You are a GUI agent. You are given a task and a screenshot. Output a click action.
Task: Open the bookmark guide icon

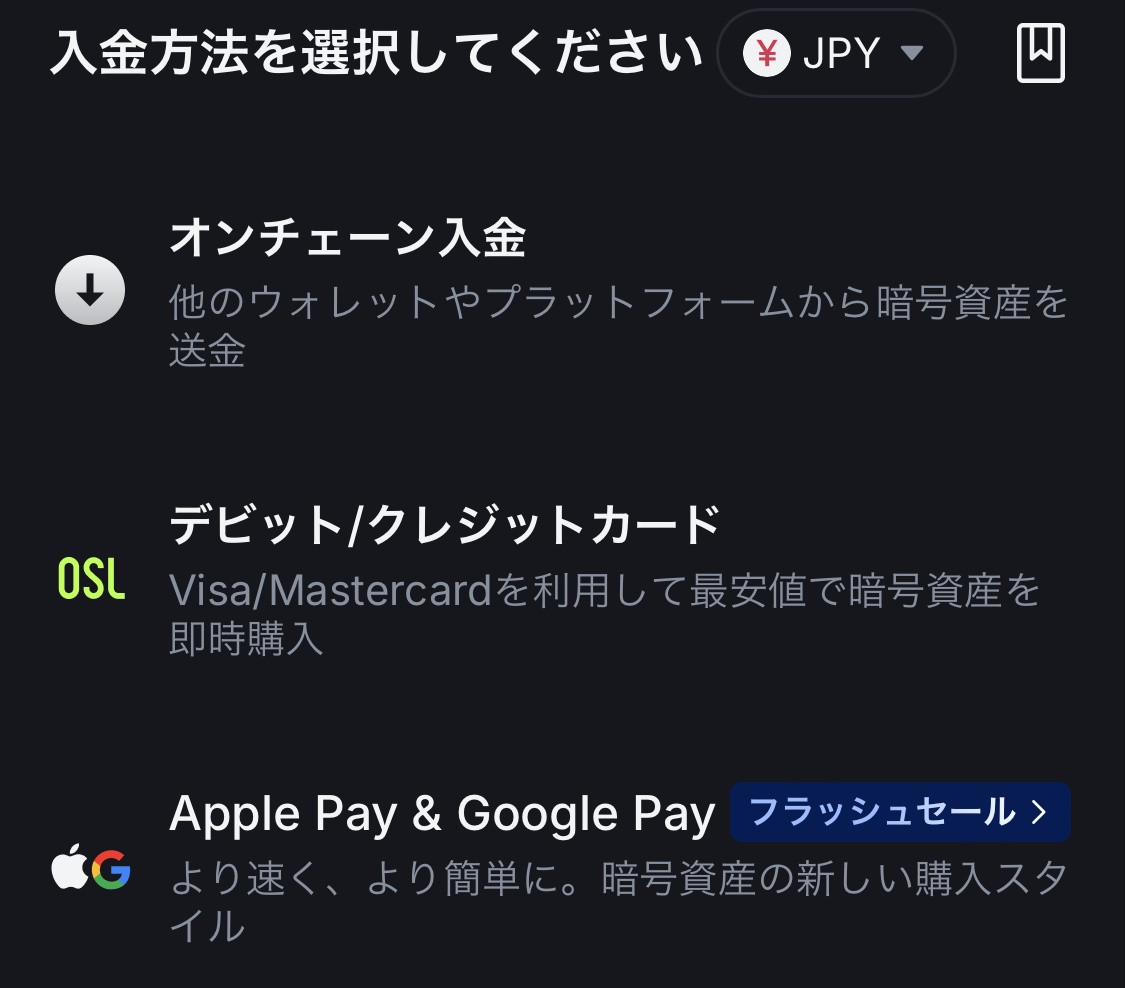click(1040, 53)
